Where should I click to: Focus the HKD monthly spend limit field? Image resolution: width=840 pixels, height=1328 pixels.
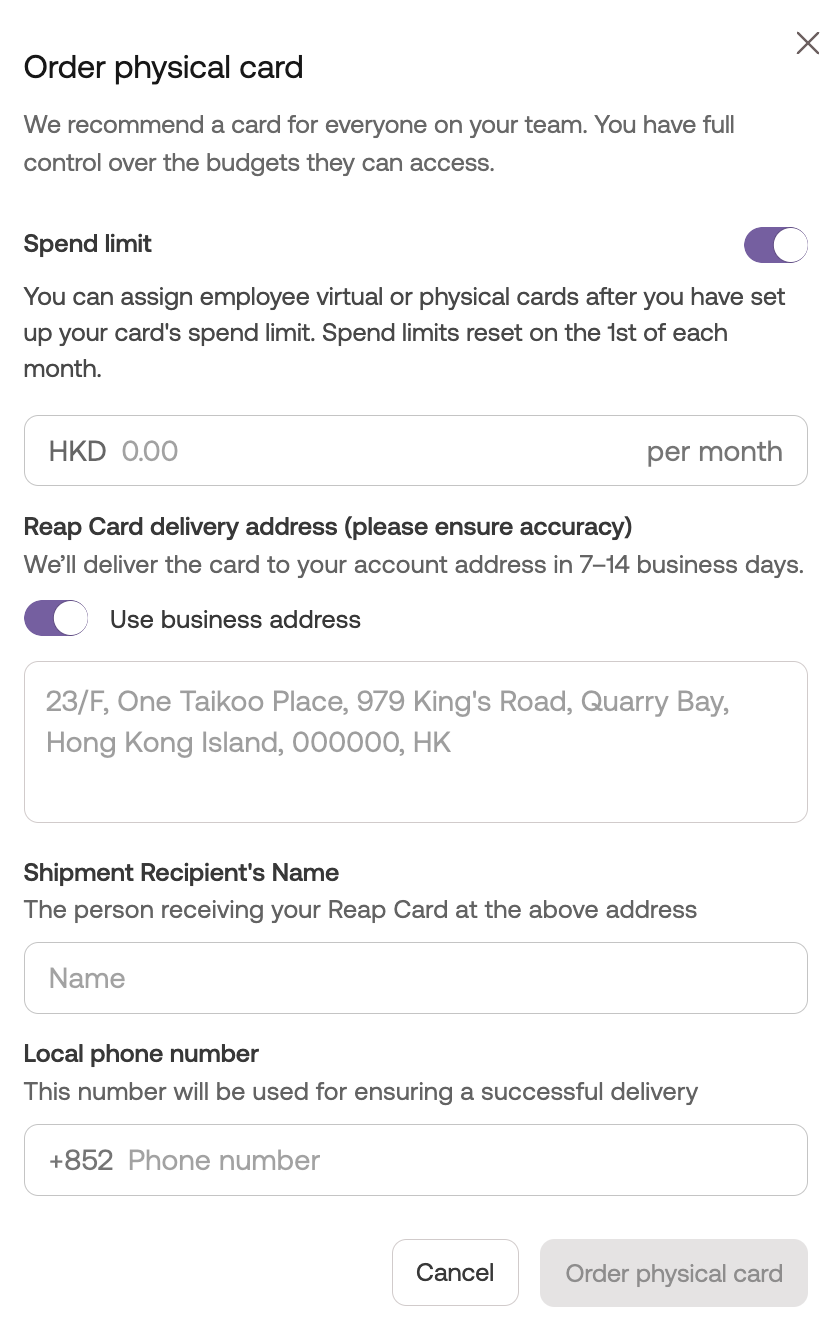(380, 451)
